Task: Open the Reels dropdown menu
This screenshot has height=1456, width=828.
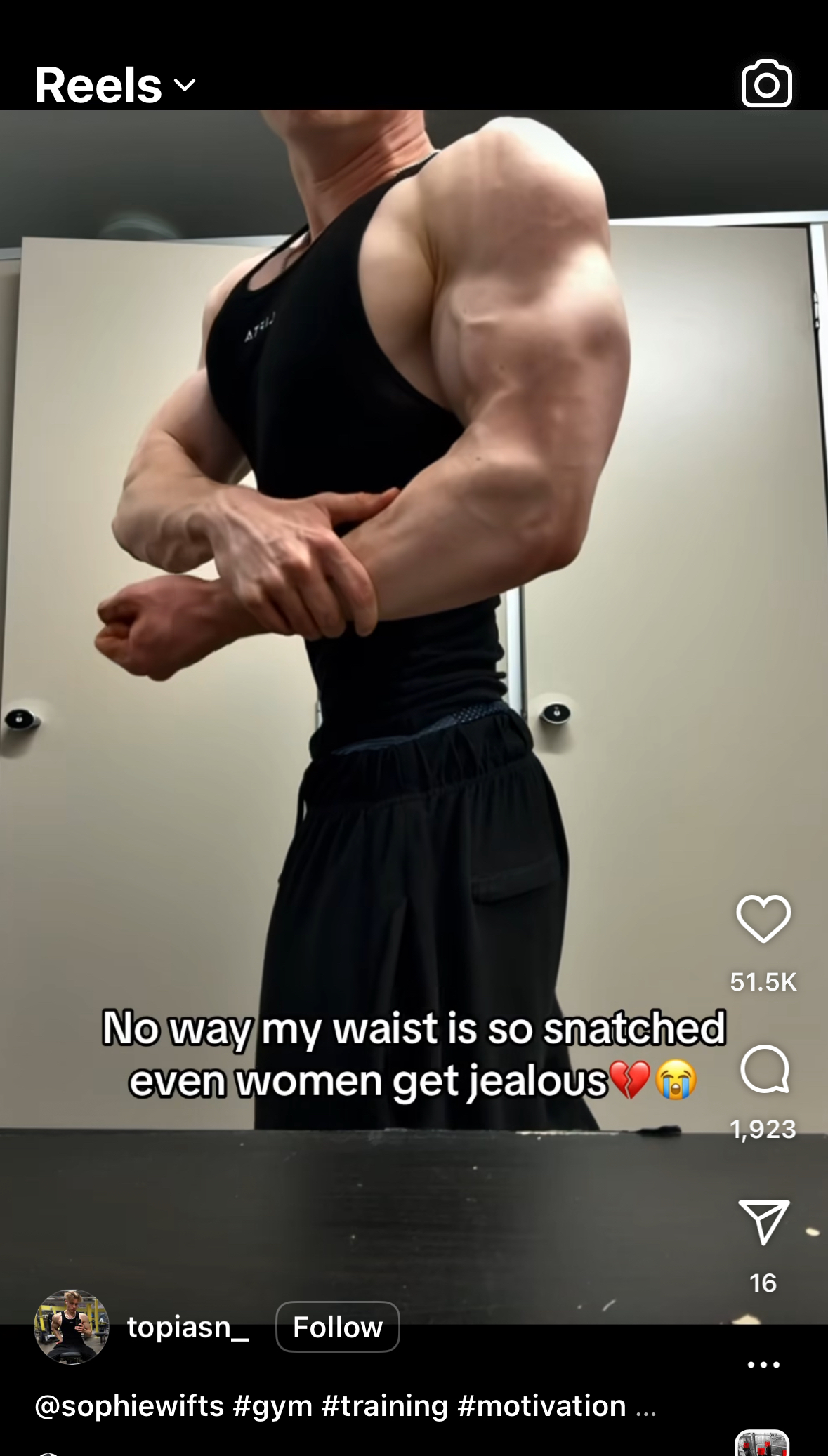Action: pyautogui.click(x=116, y=86)
